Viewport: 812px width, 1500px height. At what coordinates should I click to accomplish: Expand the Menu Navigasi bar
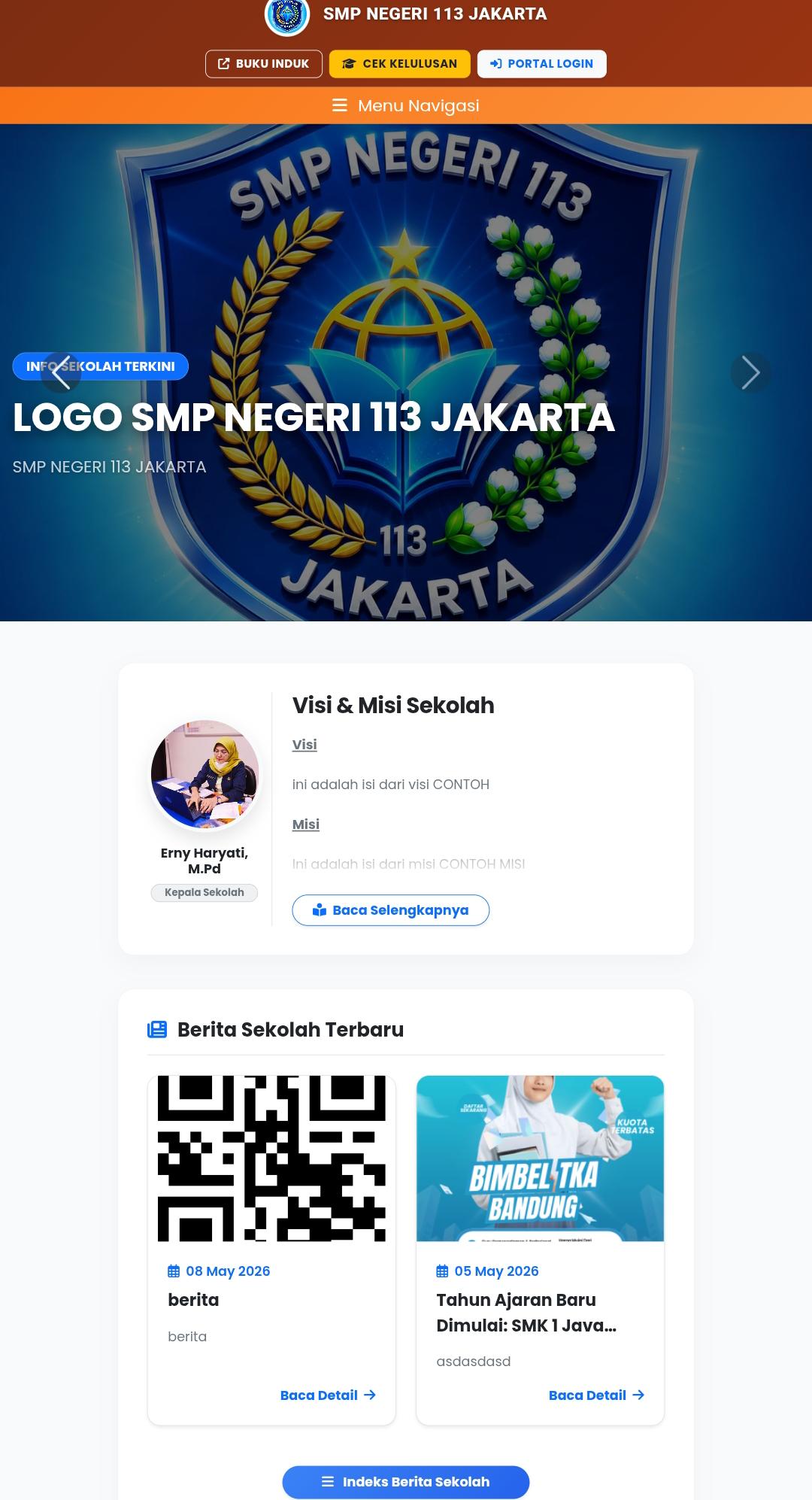pyautogui.click(x=406, y=105)
